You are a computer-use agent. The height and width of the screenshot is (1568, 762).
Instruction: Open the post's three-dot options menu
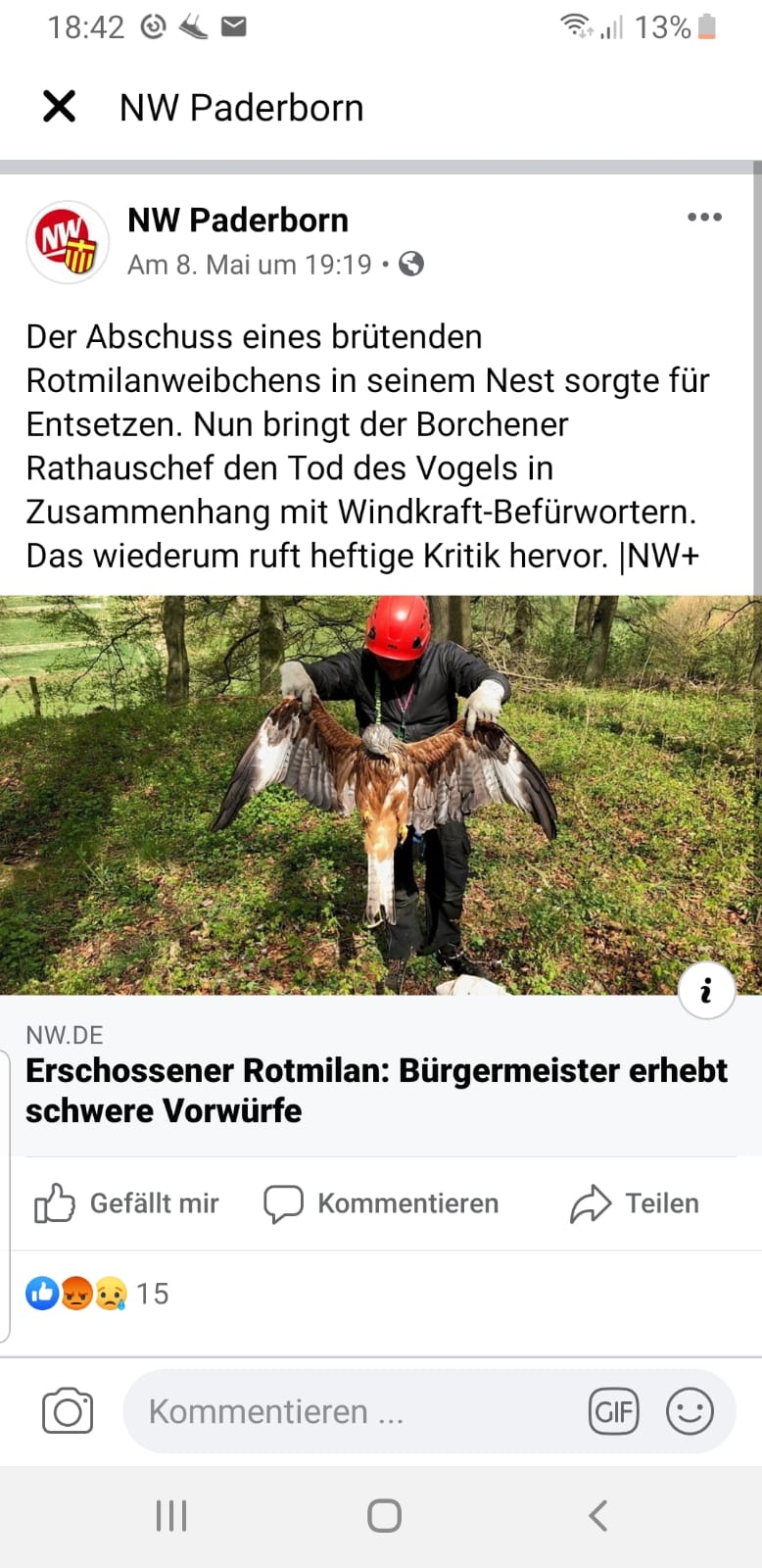click(704, 218)
